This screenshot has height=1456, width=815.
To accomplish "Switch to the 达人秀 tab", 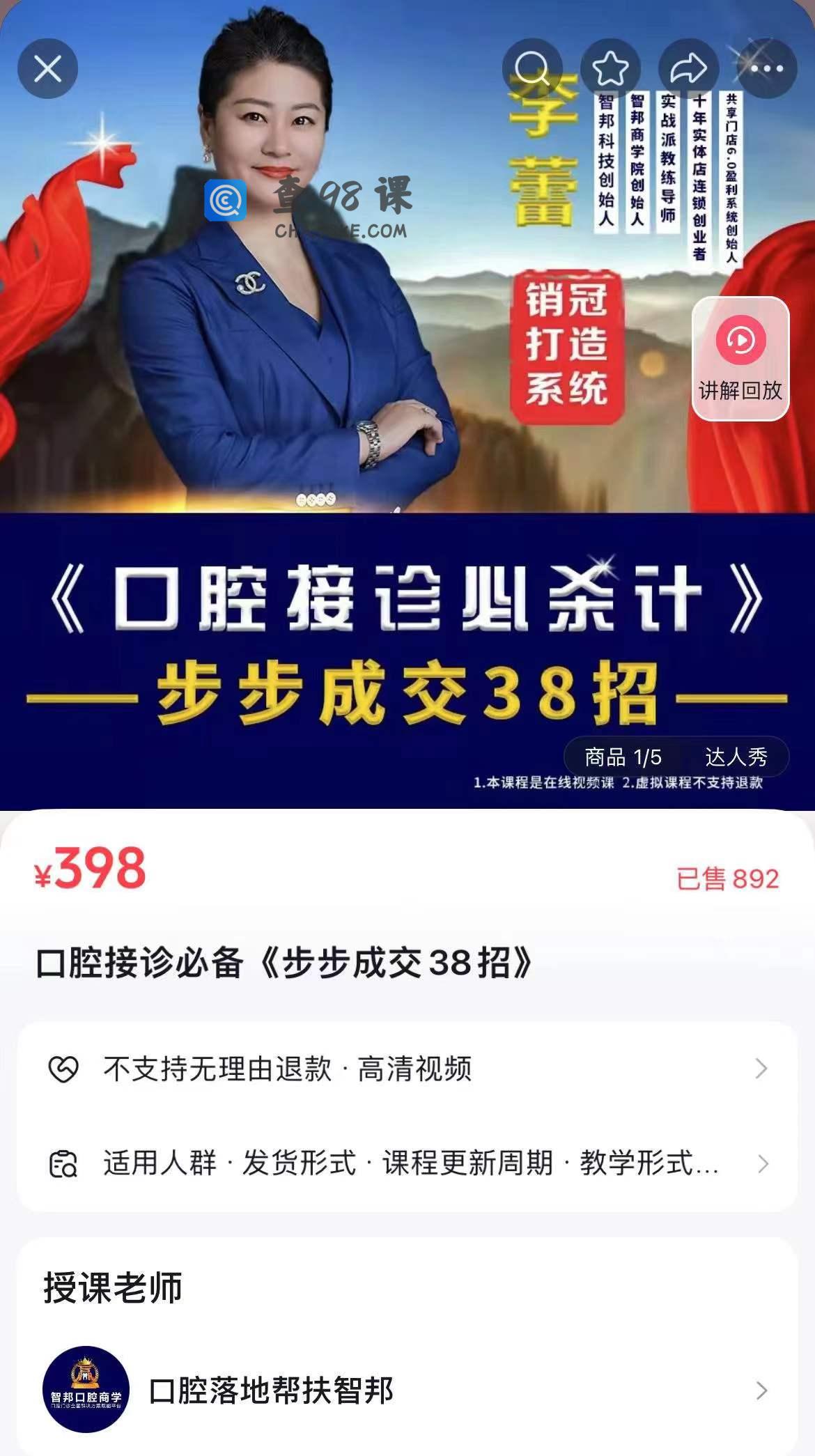I will tap(736, 757).
